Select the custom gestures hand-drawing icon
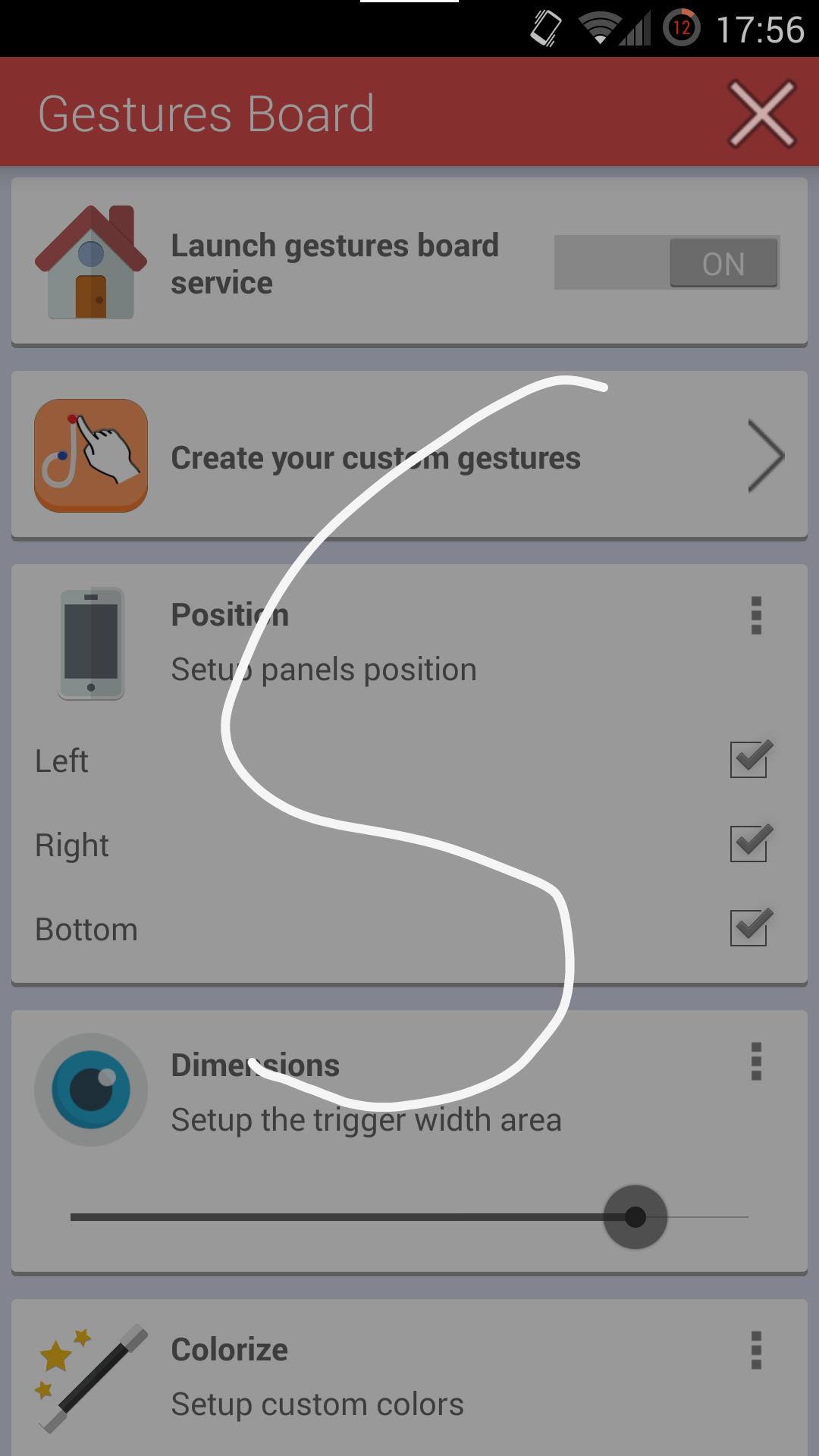 [x=89, y=455]
